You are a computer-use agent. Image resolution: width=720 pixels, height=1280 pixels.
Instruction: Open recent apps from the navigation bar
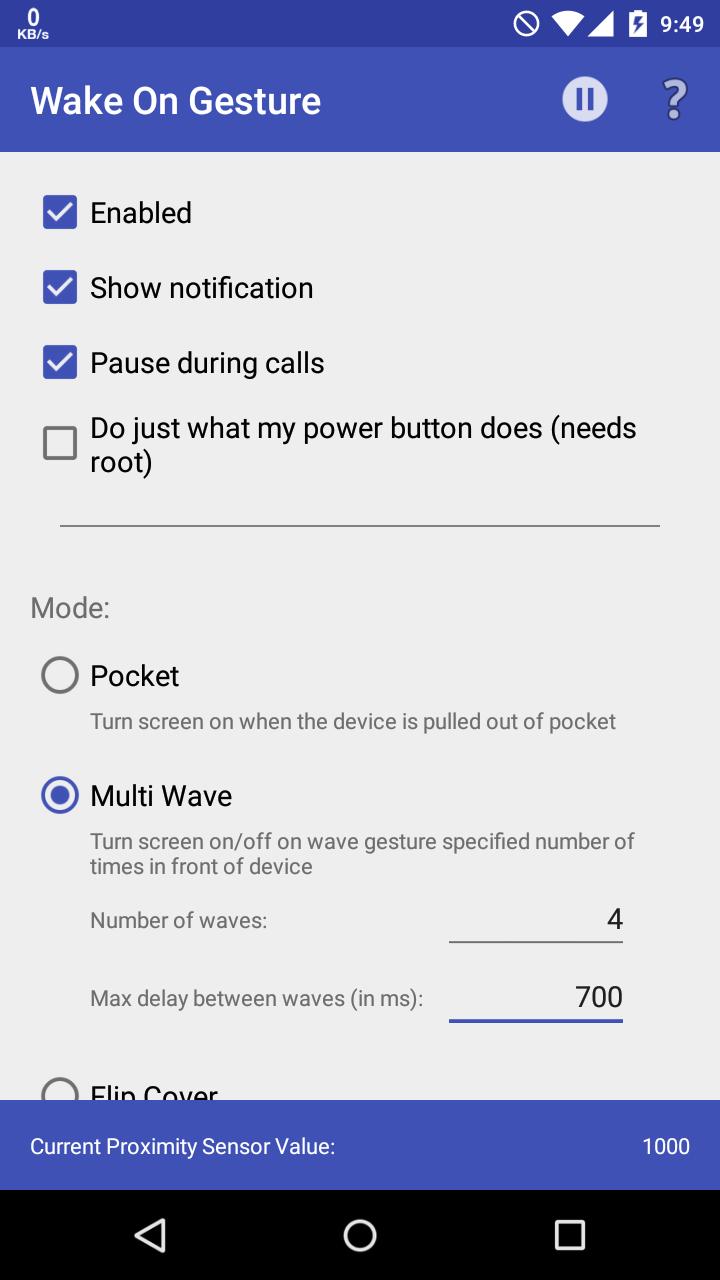[569, 1236]
